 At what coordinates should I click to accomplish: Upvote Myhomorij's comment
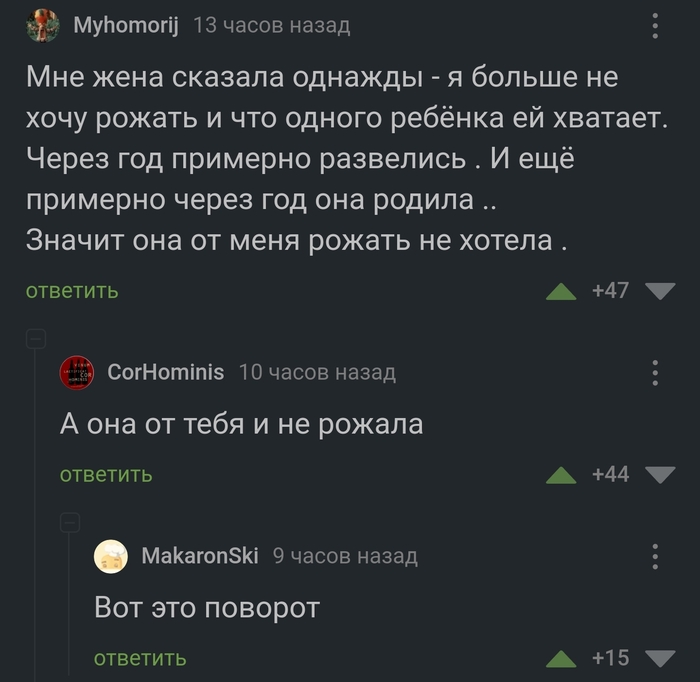563,292
